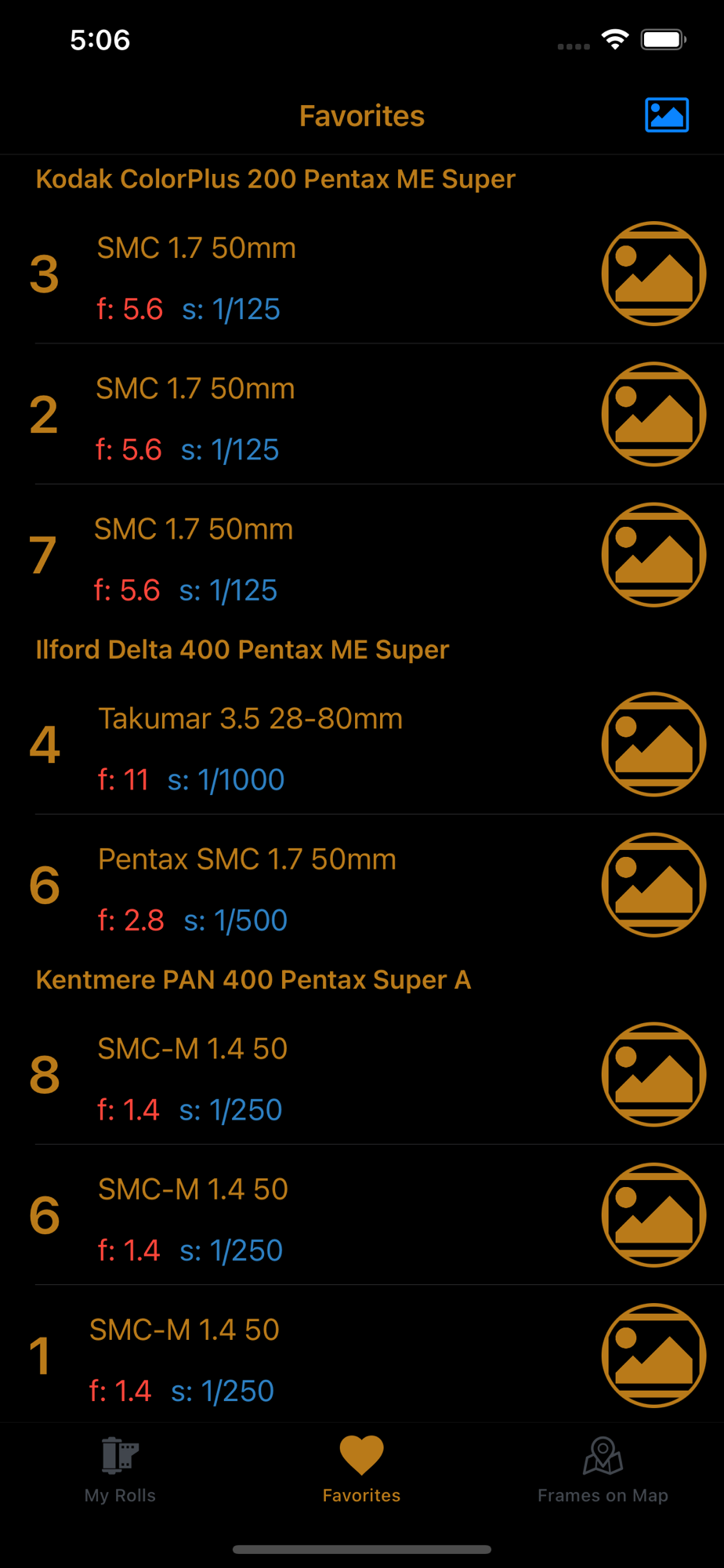724x1568 pixels.
Task: View photo for Kentmere PAN frame 6
Action: pos(653,1214)
